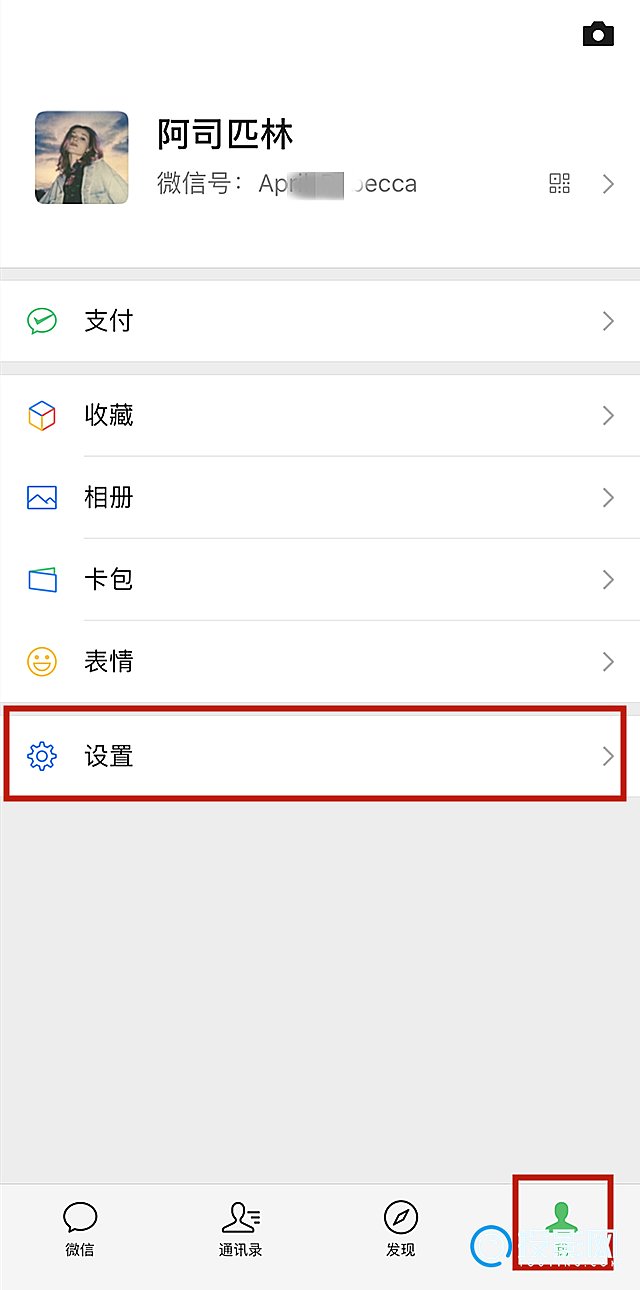Open 表情 sticker gallery
The width and height of the screenshot is (640, 1290).
point(320,662)
